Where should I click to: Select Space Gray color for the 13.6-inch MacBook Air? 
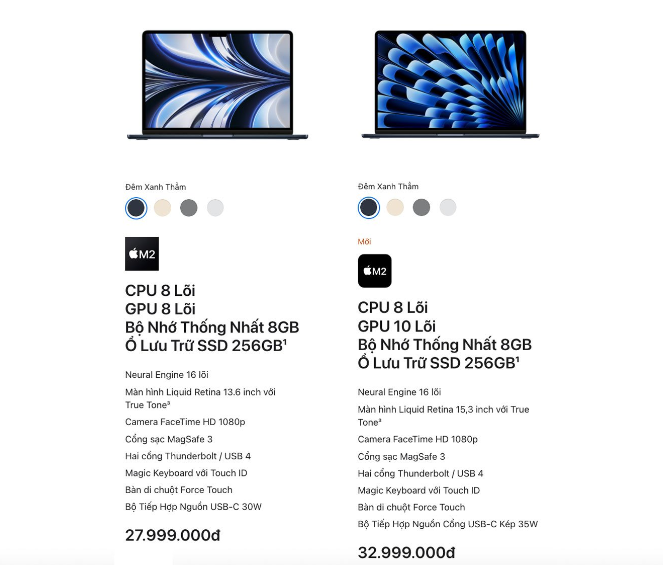189,208
